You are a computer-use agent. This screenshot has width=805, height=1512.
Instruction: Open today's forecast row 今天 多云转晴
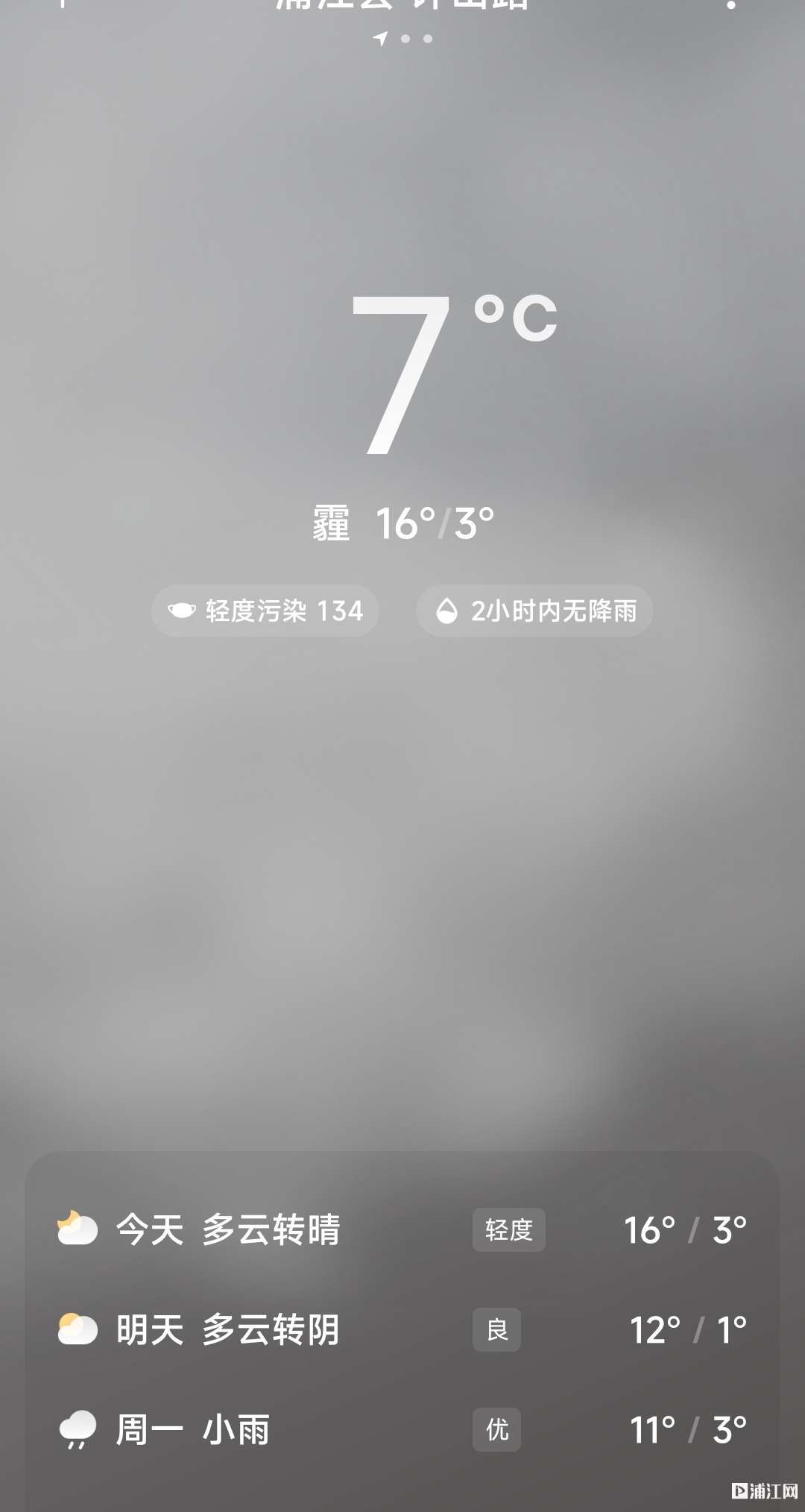click(402, 1229)
